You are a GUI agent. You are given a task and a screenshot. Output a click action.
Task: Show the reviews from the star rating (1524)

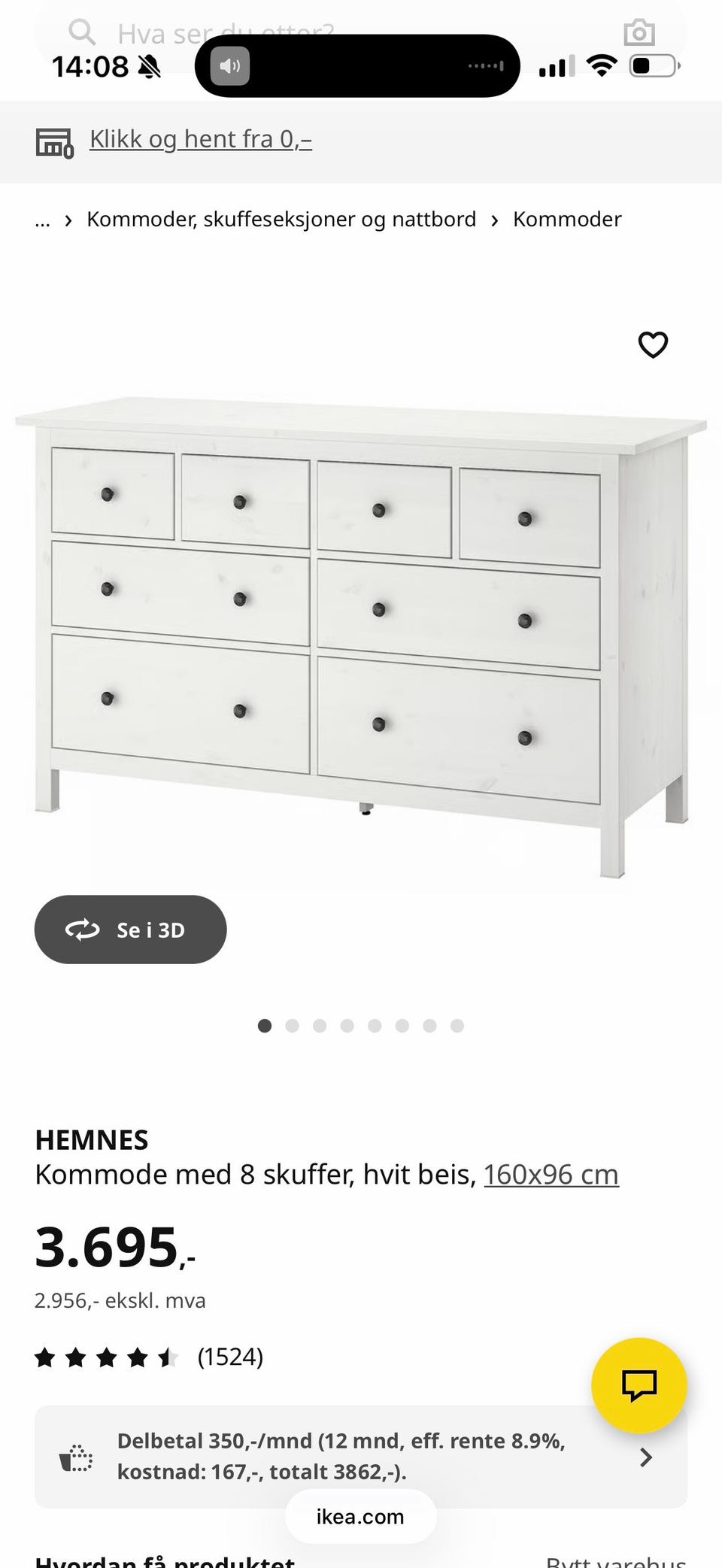click(x=149, y=1357)
